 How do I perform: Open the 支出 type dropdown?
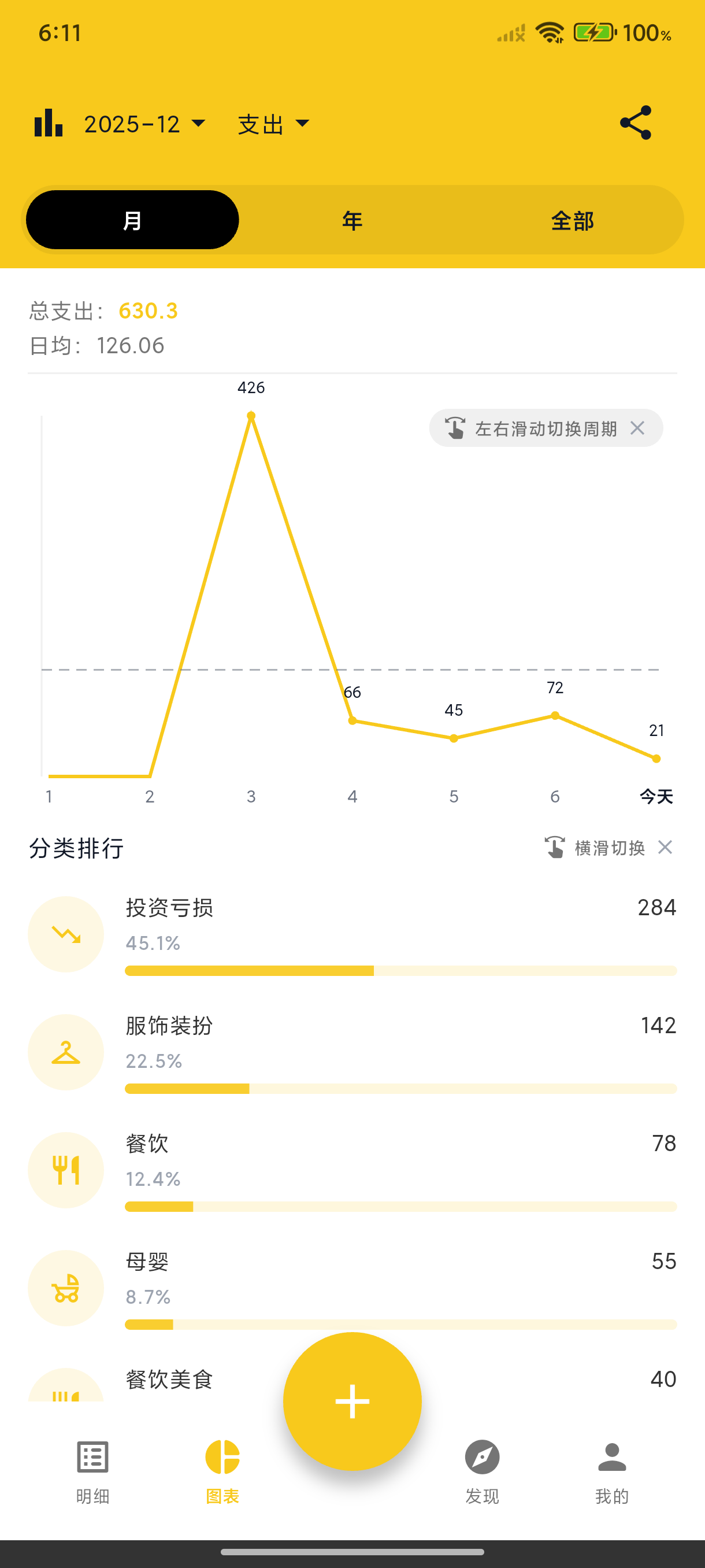coord(274,124)
